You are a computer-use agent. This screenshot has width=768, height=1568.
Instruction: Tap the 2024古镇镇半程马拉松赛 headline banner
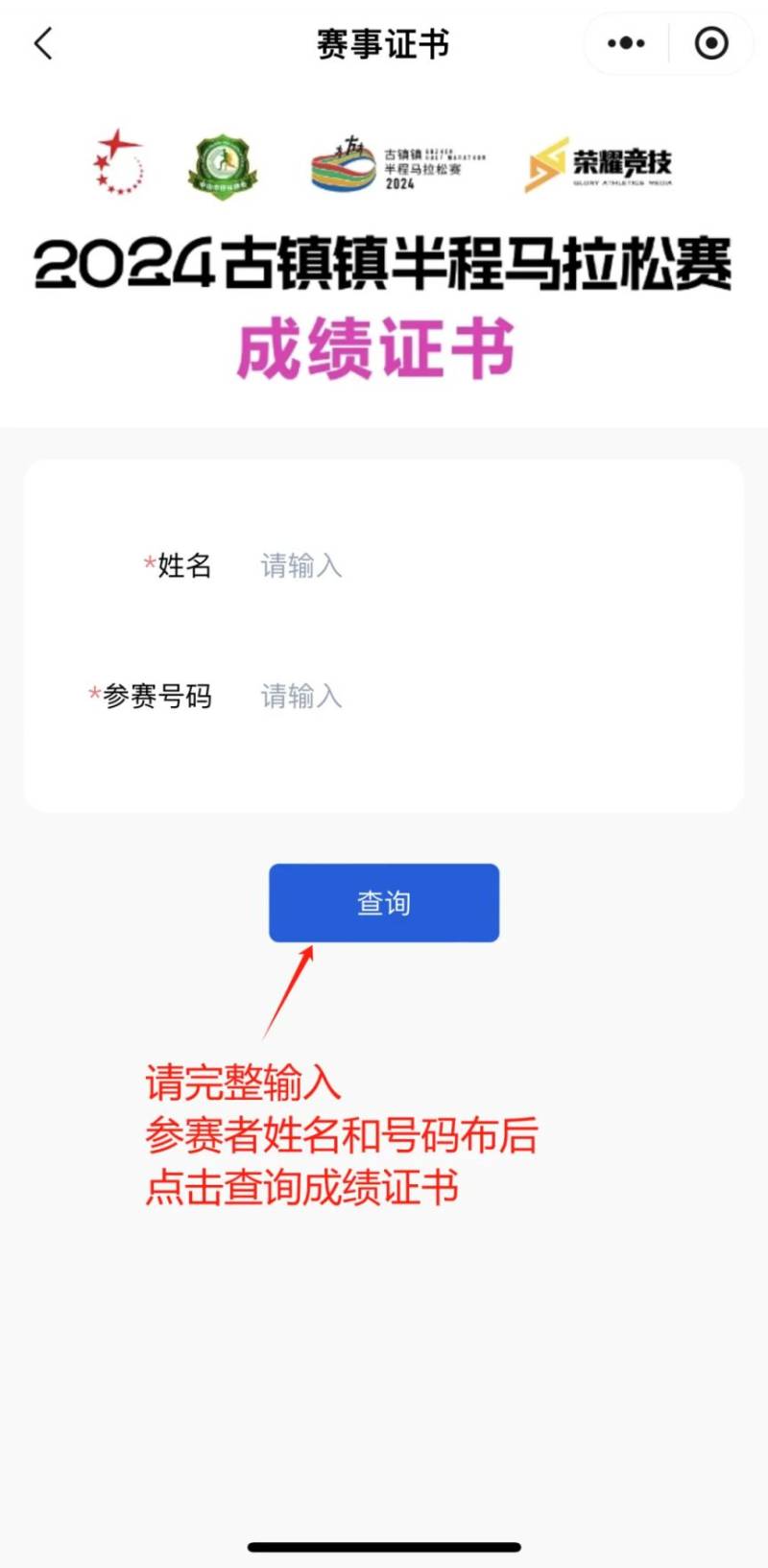pos(382,266)
